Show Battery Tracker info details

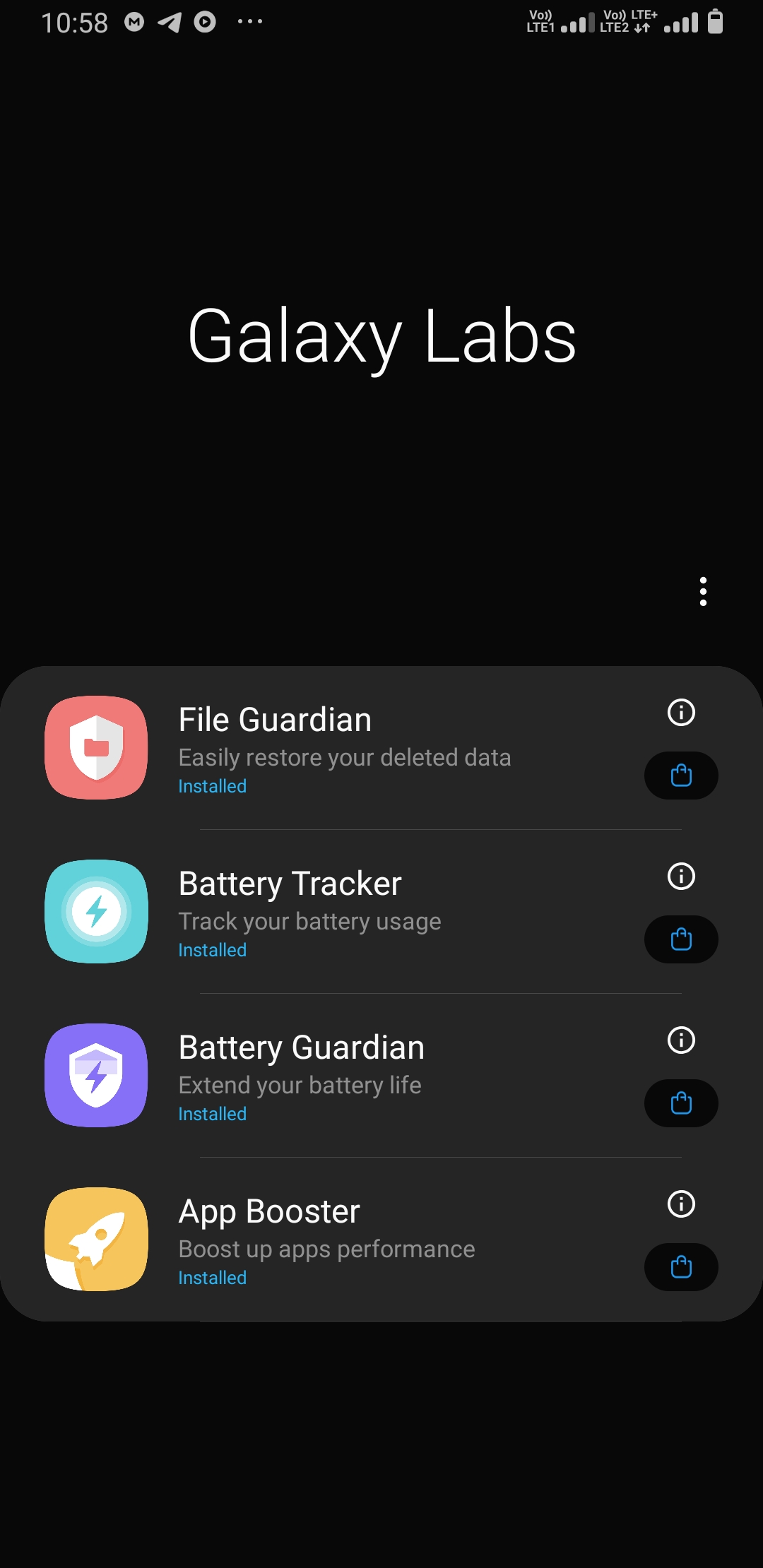pos(681,877)
